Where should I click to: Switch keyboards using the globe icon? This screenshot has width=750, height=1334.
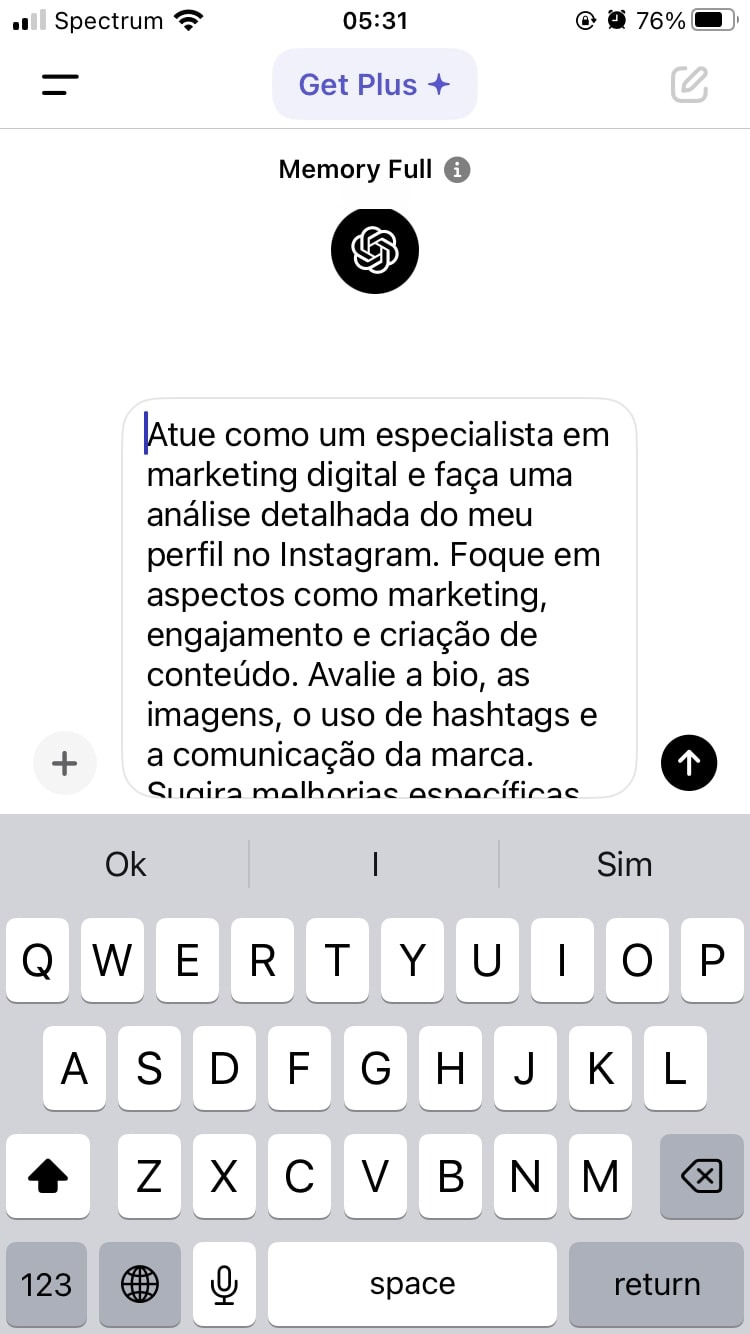click(140, 1283)
